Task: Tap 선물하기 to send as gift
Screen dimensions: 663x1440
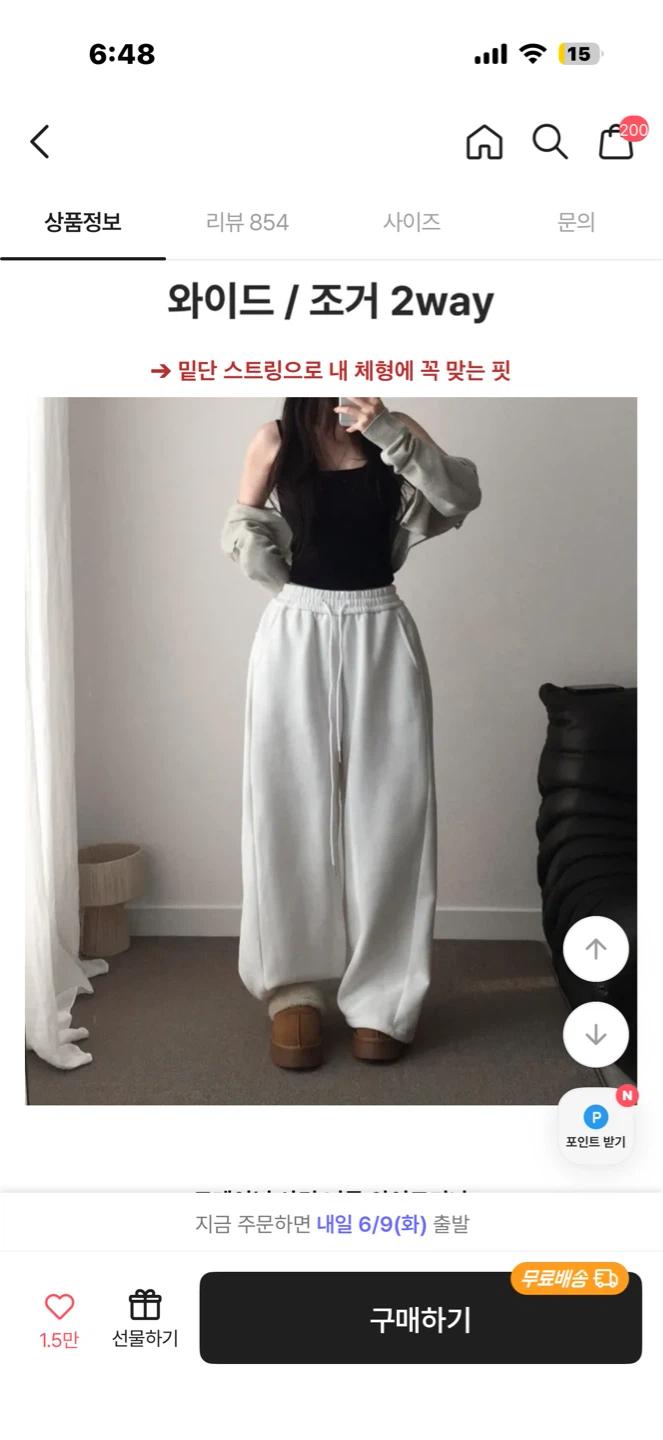Action: tap(145, 1320)
